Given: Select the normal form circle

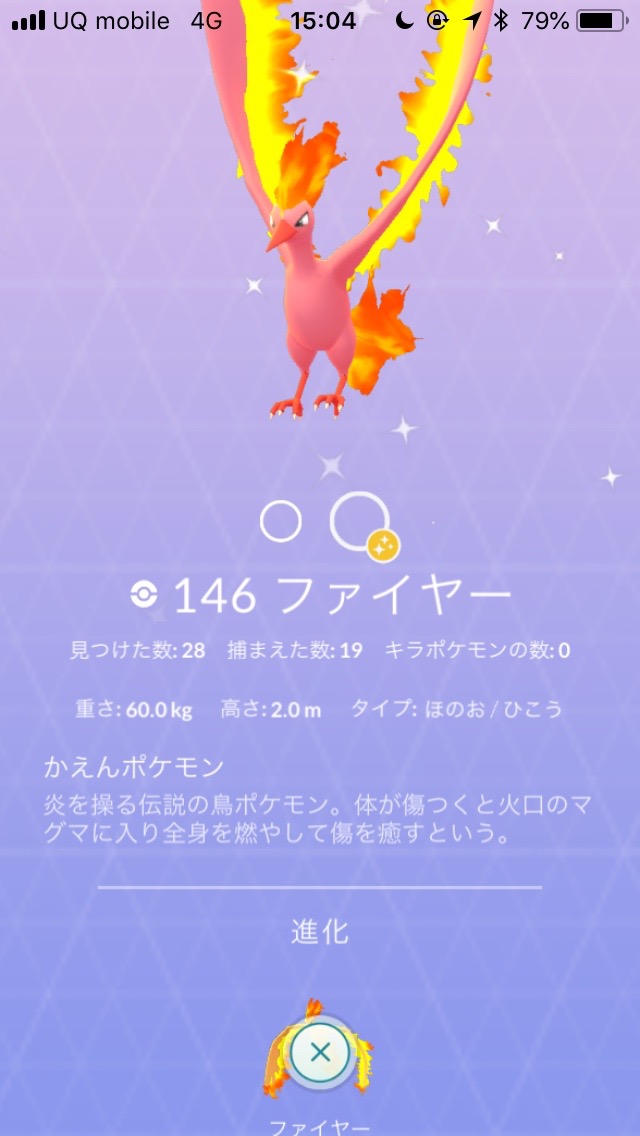Looking at the screenshot, I should 280,521.
